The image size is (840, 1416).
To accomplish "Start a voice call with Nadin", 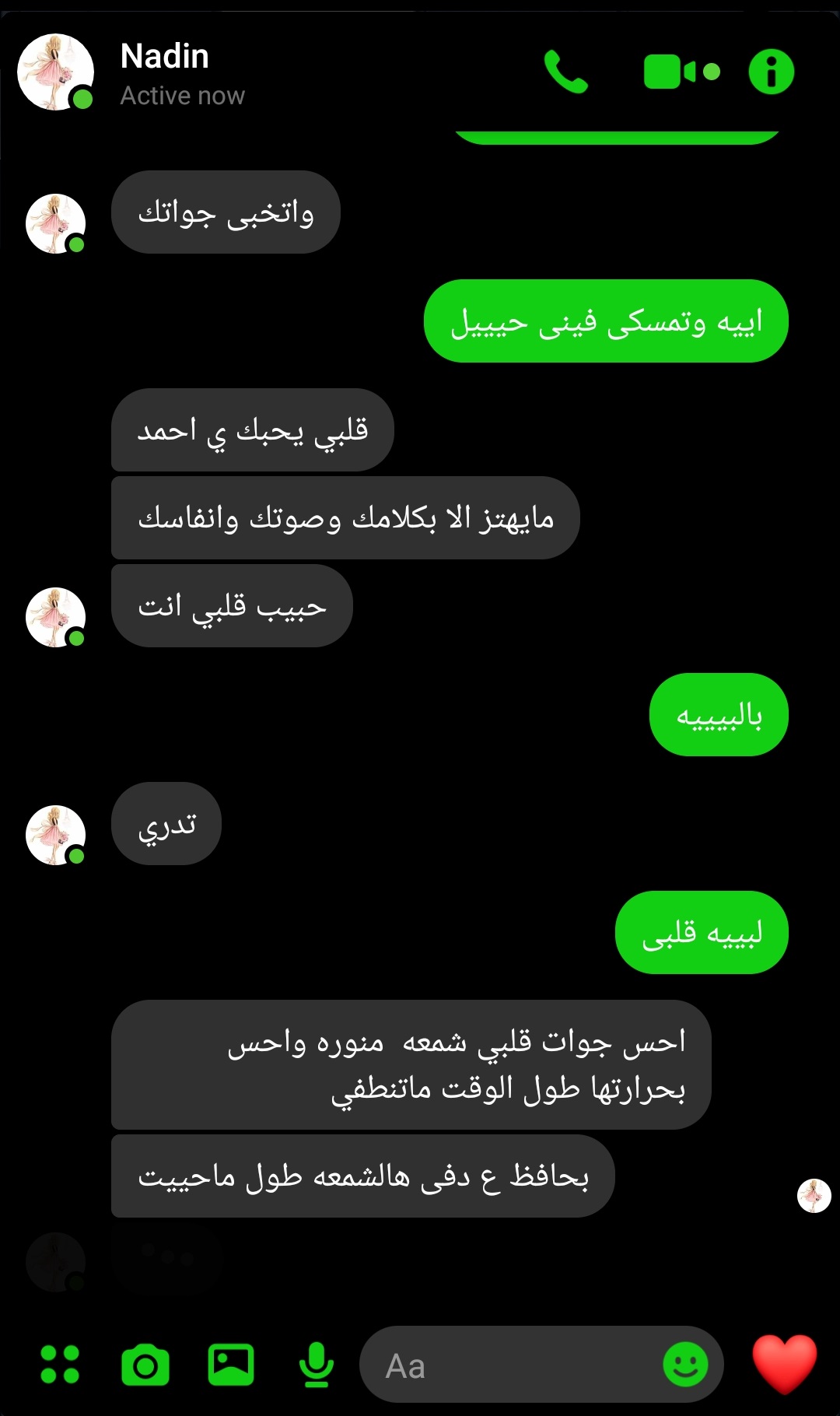I will 565,72.
